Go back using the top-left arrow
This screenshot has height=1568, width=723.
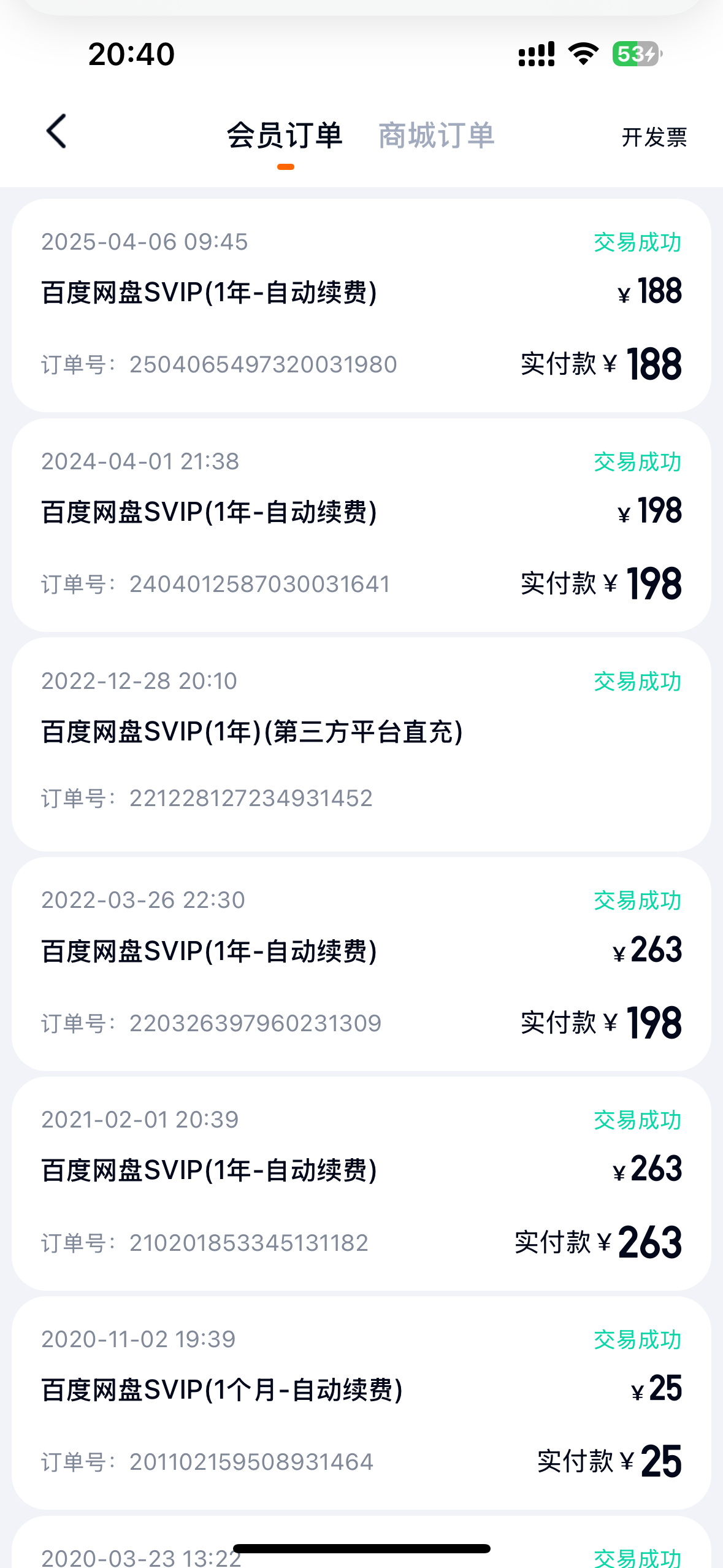56,132
